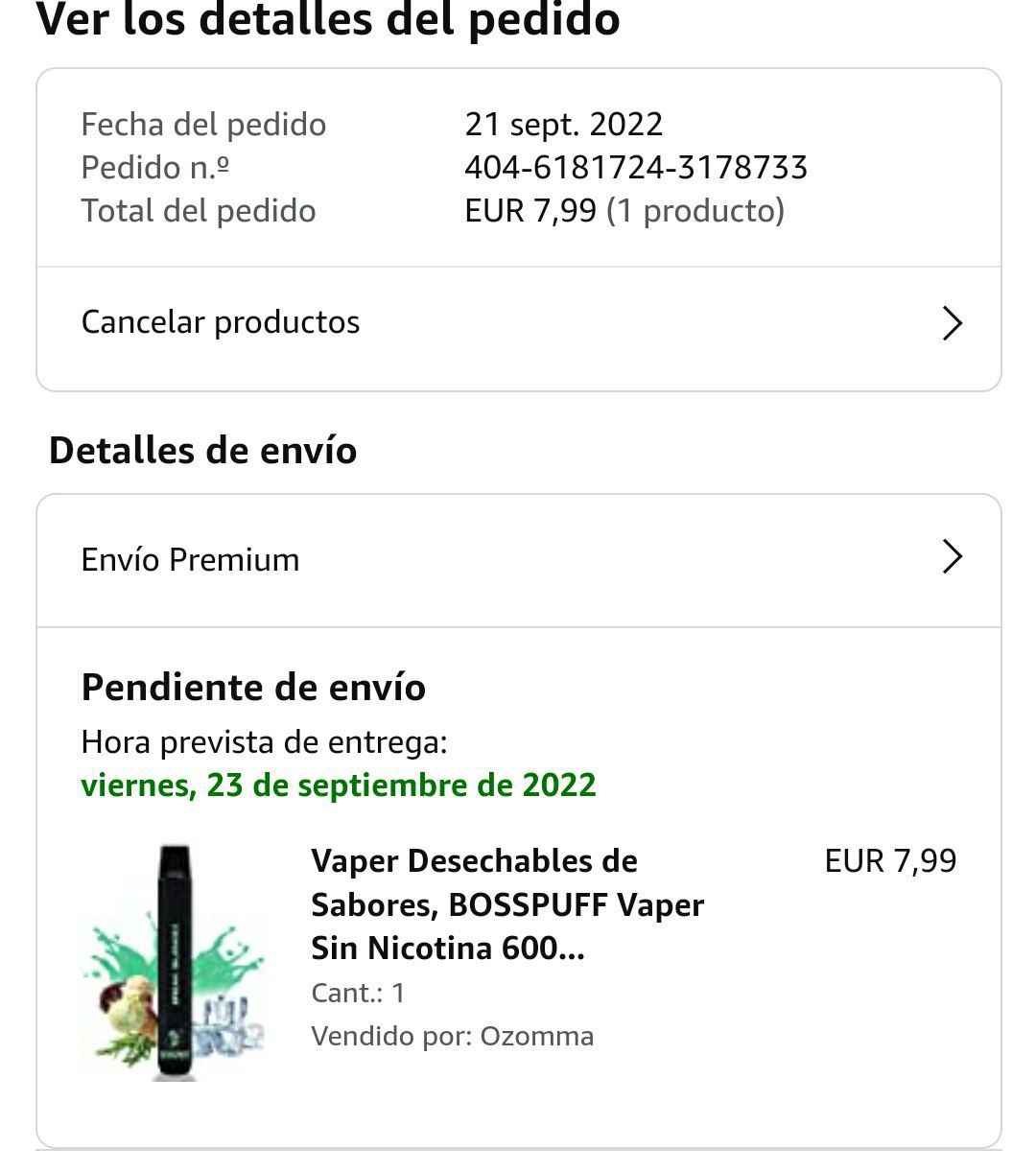Open the BOSSPUFF Vaper product image

coord(175,962)
